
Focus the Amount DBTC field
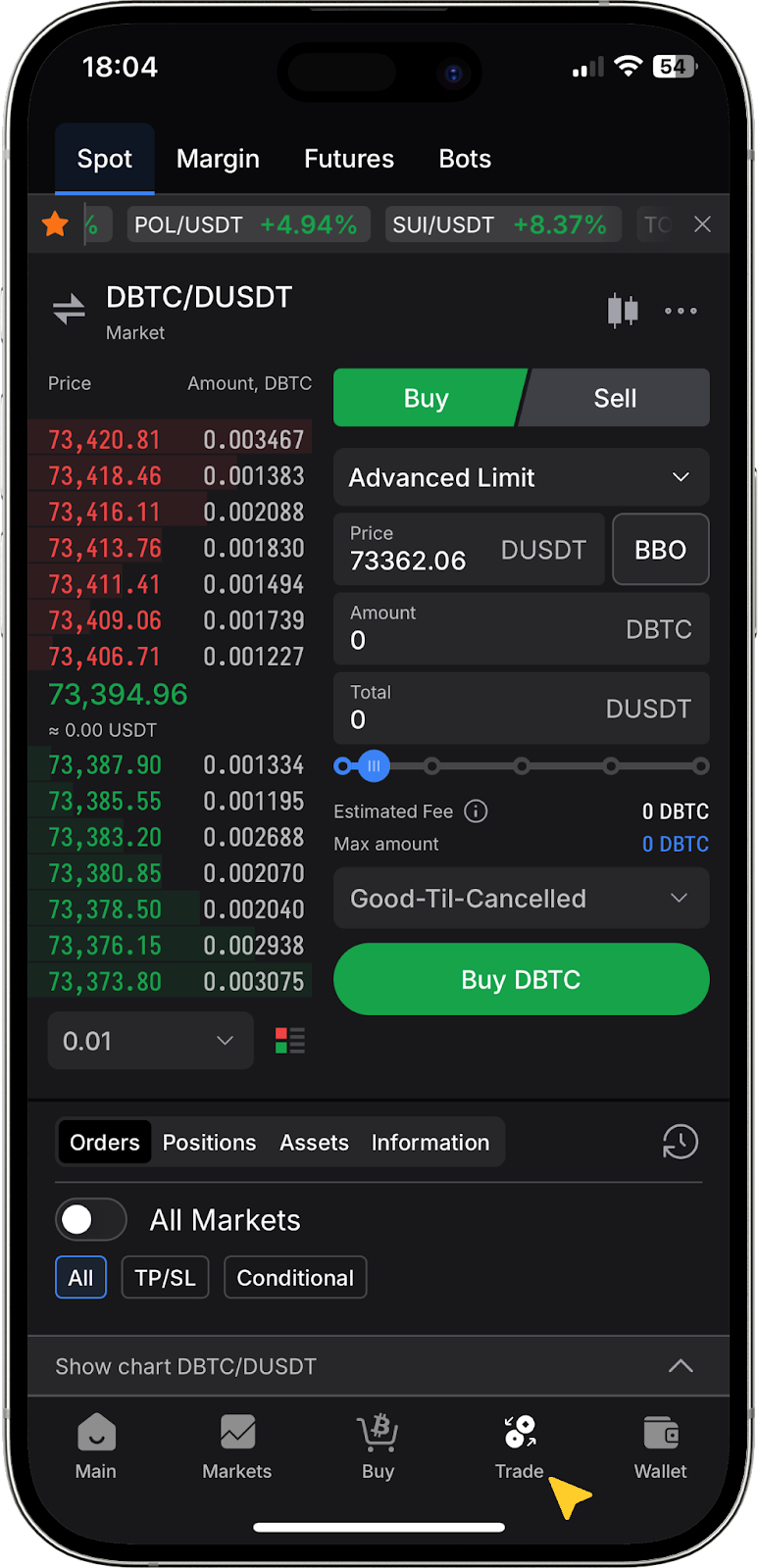tap(521, 628)
